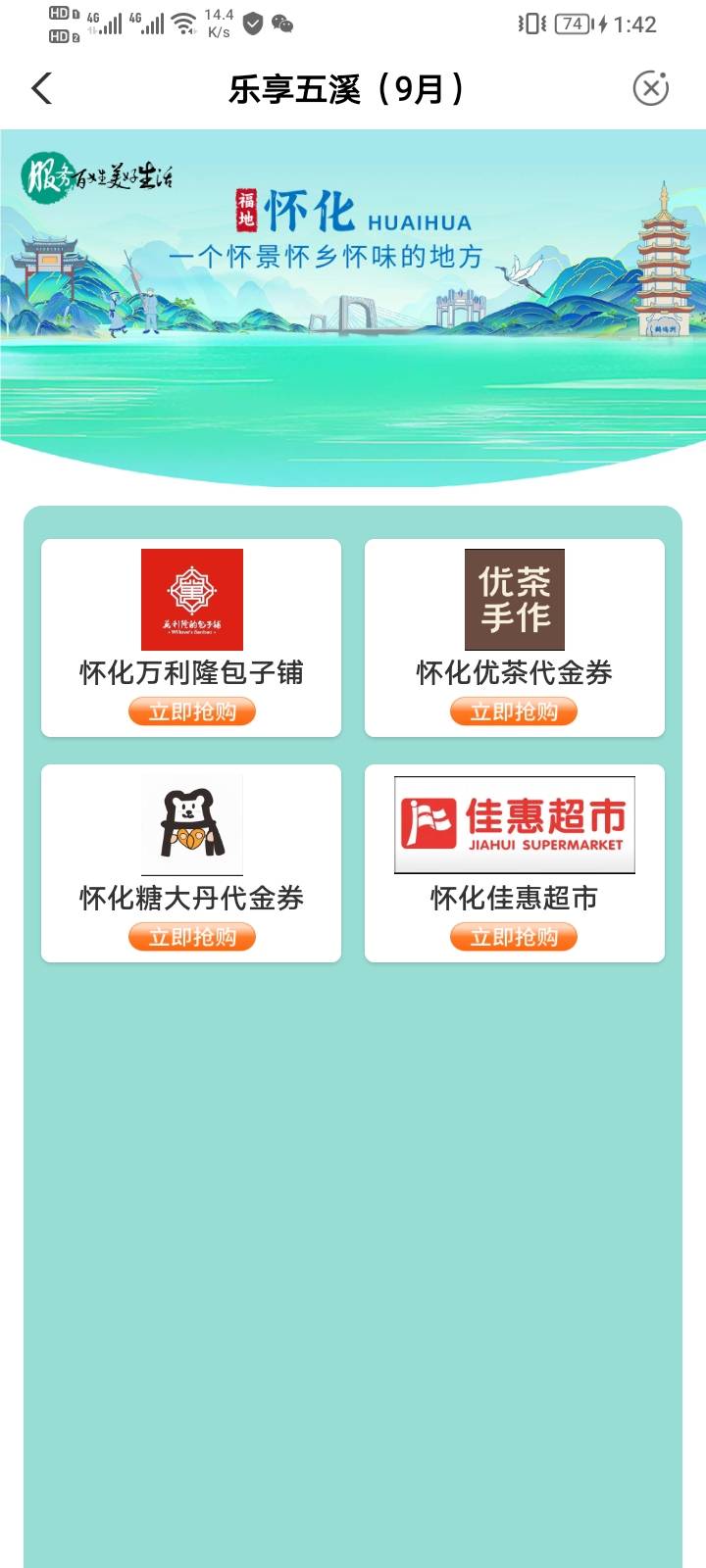
Task: Open the 佳惠超市 logo tile
Action: [515, 825]
